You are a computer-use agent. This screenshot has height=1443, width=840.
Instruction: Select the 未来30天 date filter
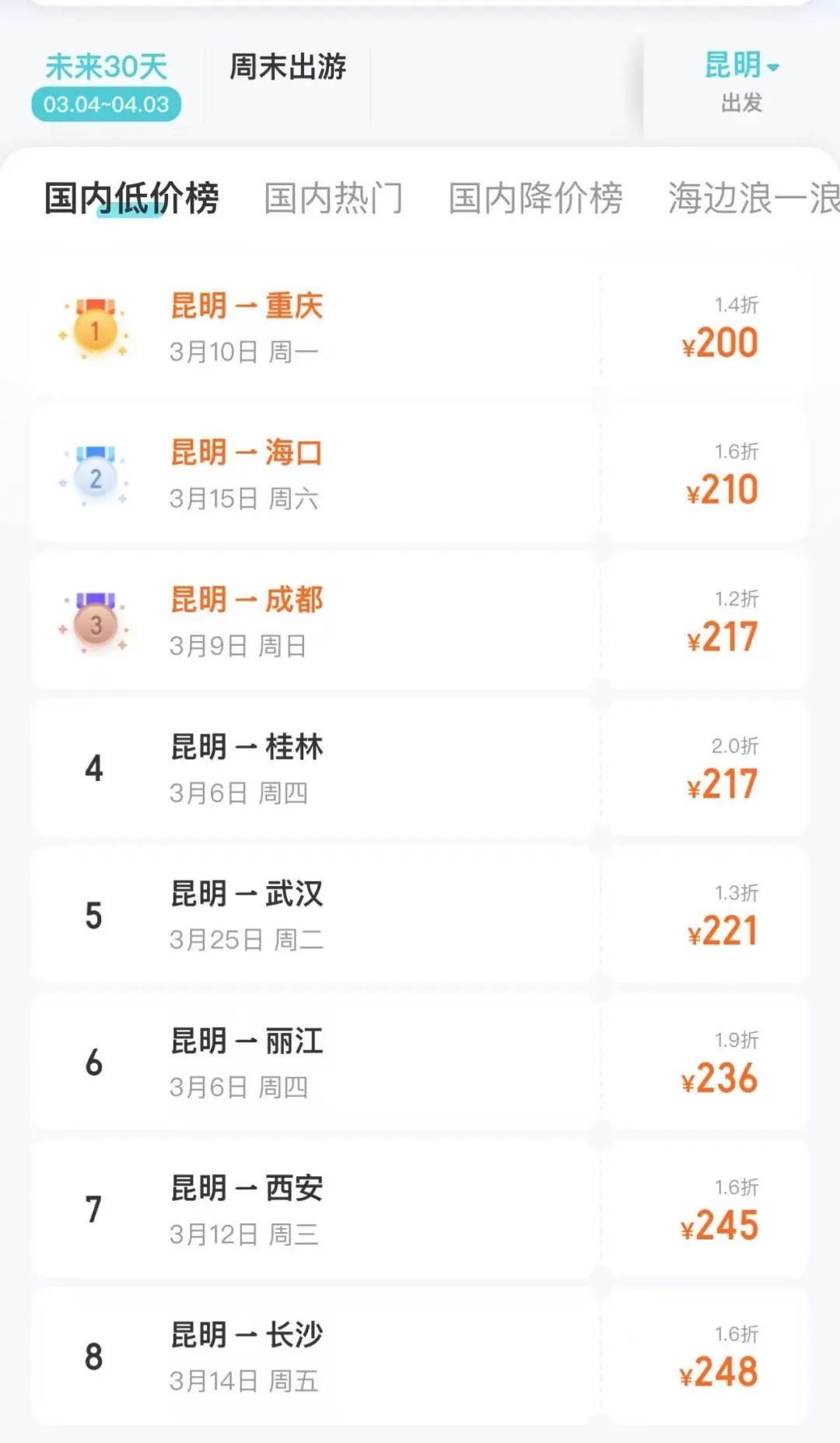pyautogui.click(x=107, y=66)
